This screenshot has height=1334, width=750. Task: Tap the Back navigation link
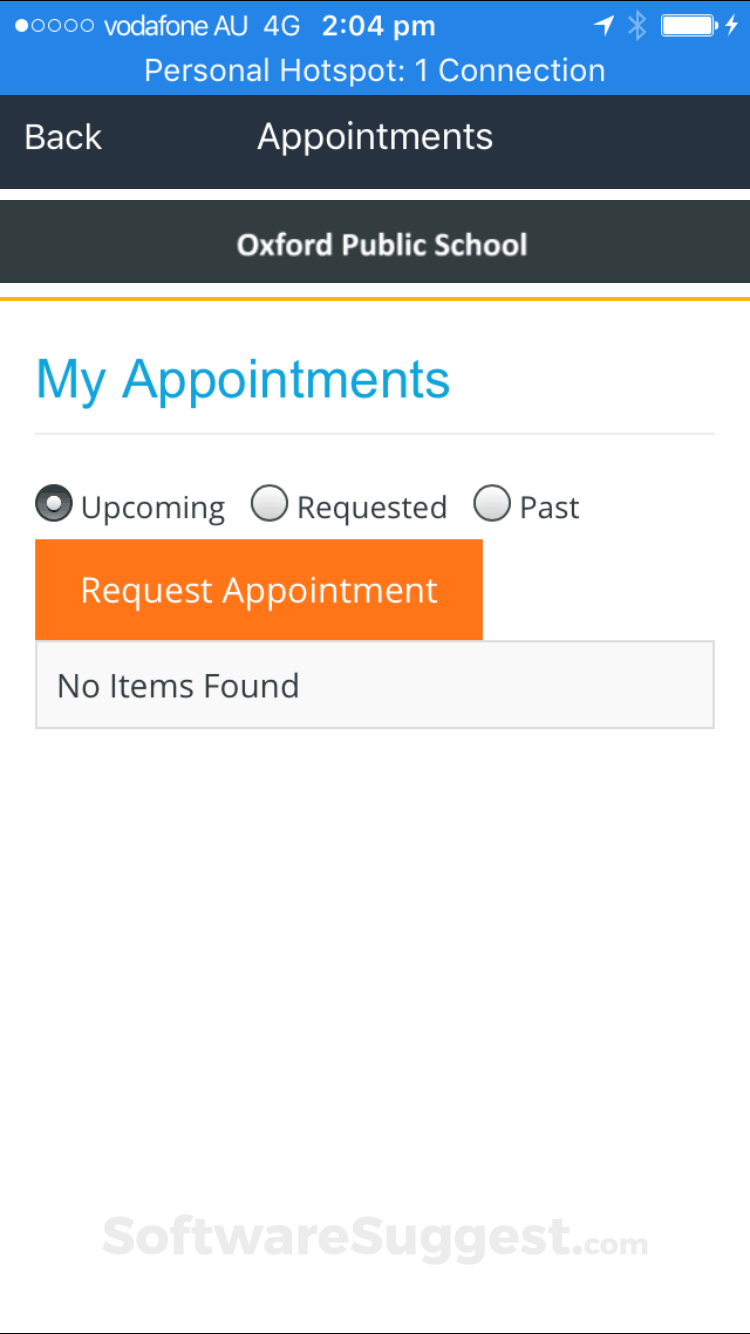(62, 136)
